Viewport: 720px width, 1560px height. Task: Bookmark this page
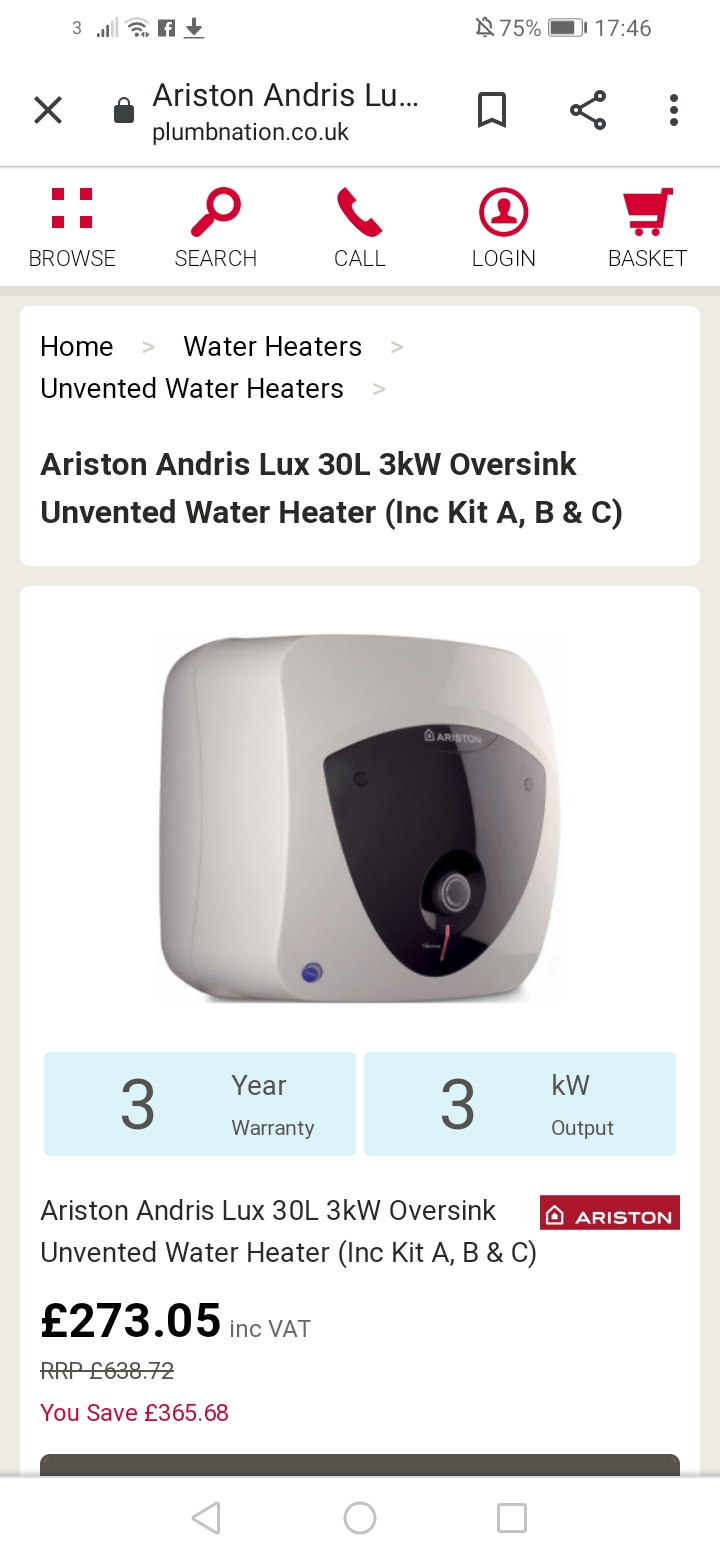point(491,110)
